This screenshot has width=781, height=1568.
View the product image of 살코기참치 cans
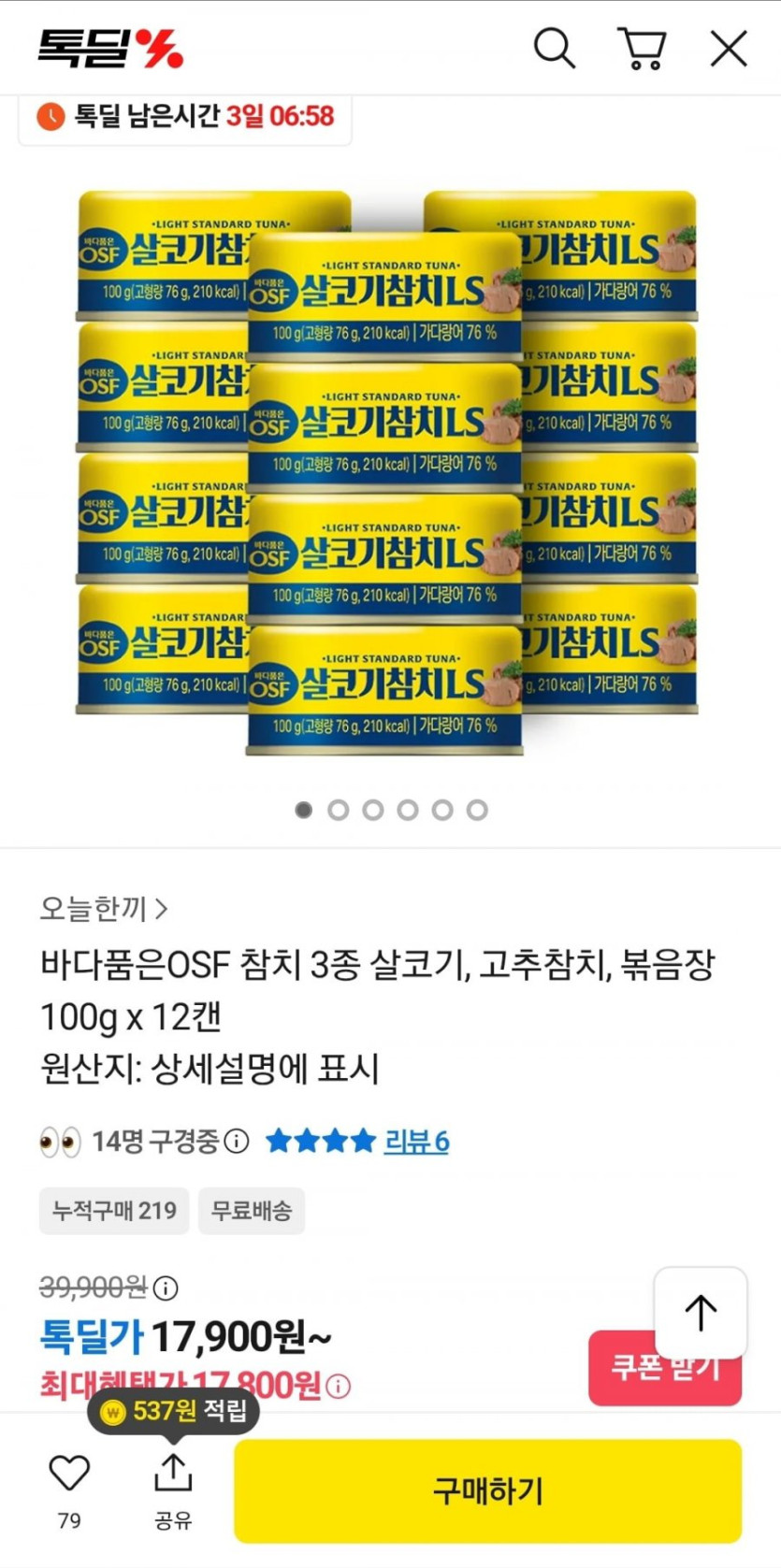click(x=387, y=472)
